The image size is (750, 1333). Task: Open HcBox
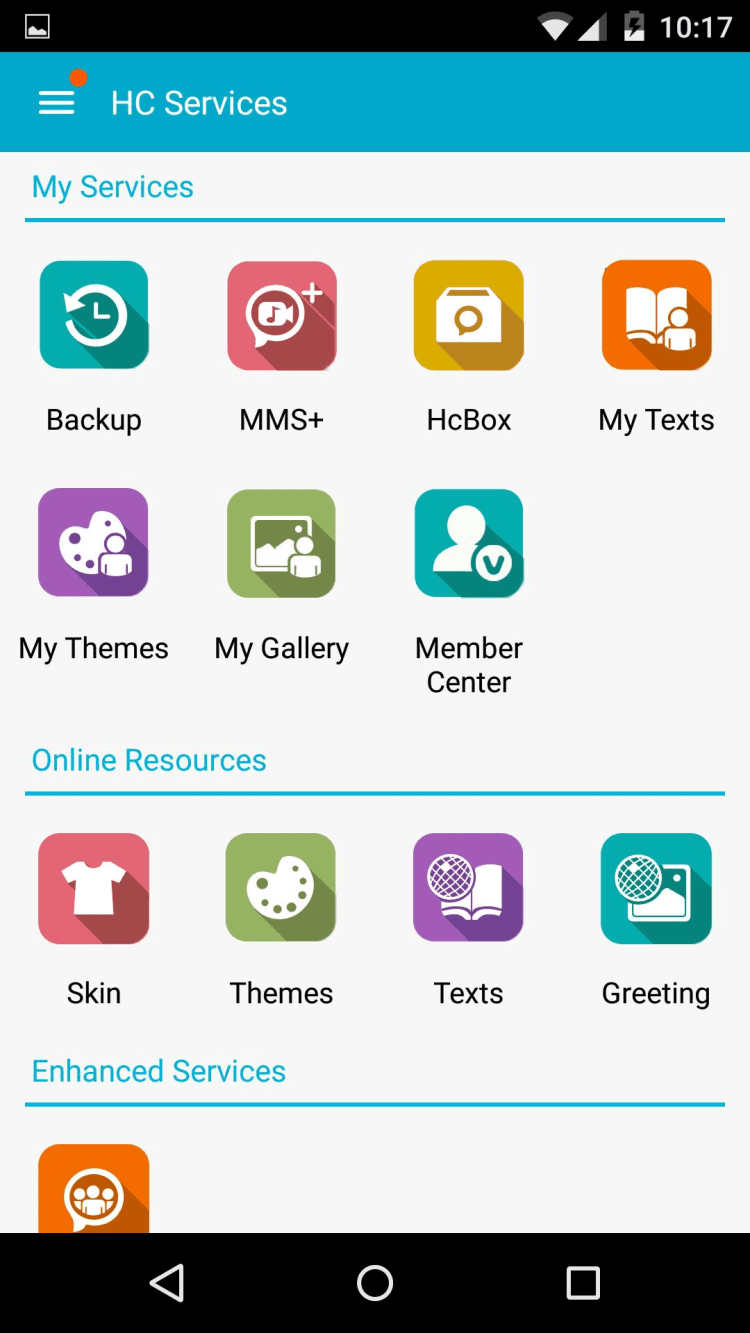click(x=469, y=316)
